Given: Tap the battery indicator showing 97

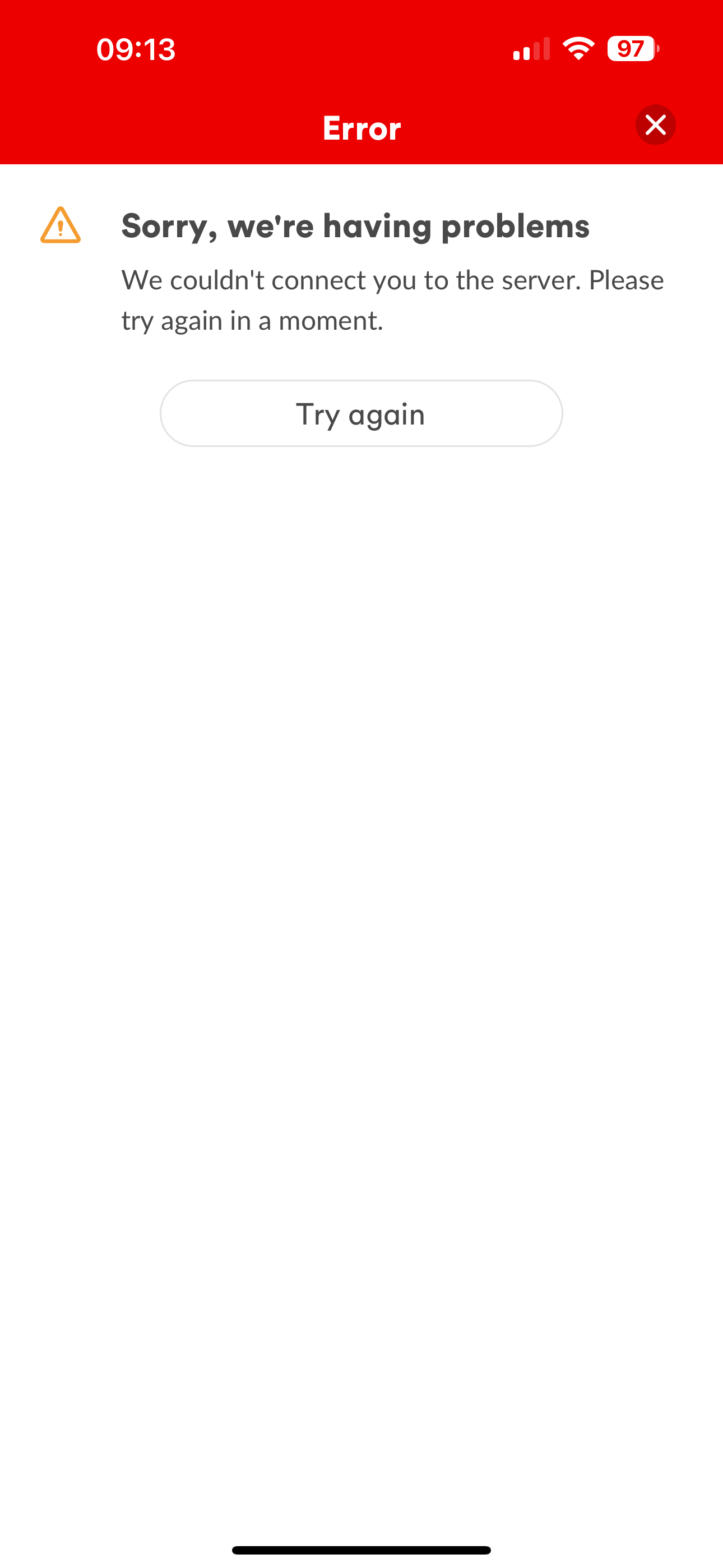Looking at the screenshot, I should (x=631, y=49).
